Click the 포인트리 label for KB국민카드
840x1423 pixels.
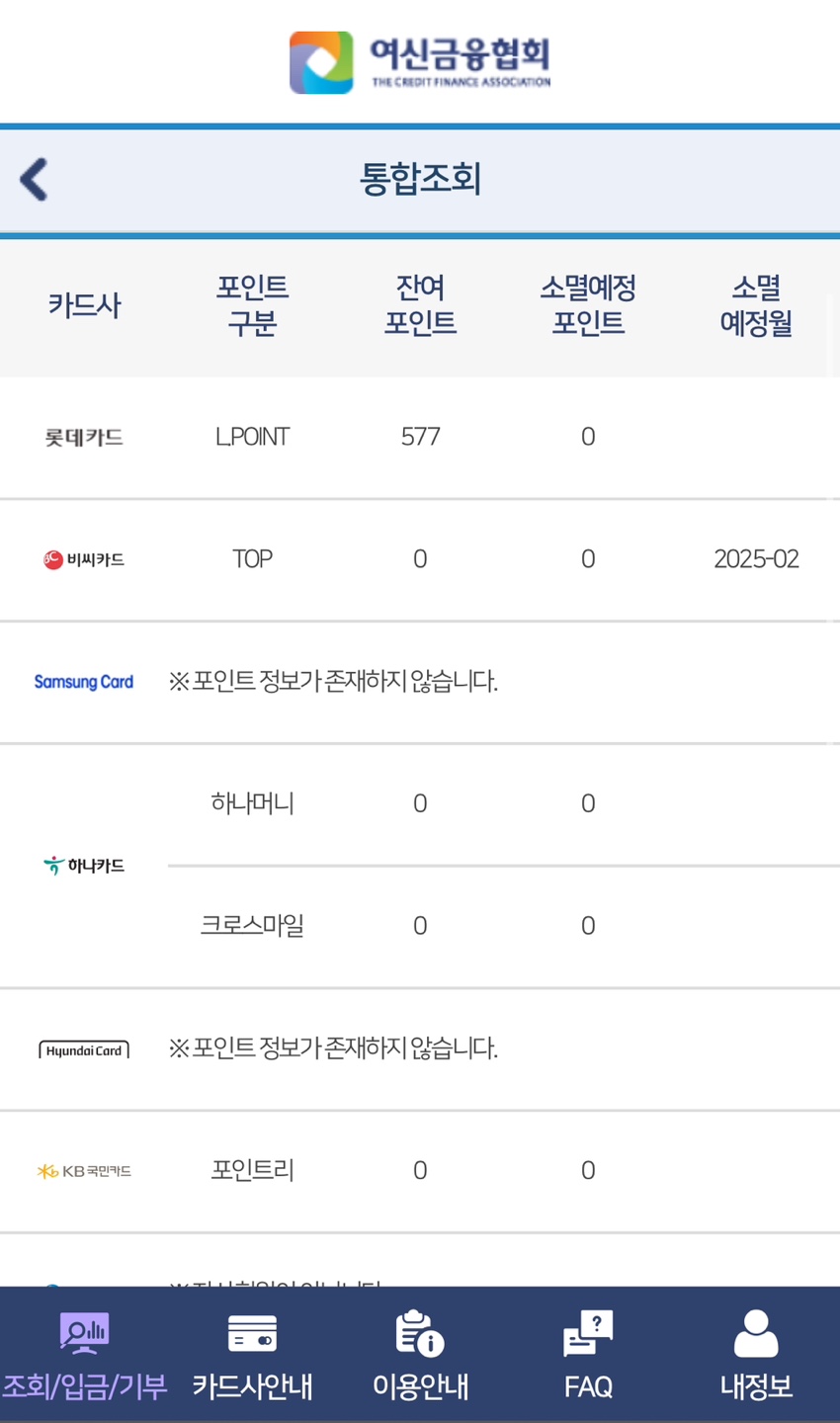coord(252,1170)
